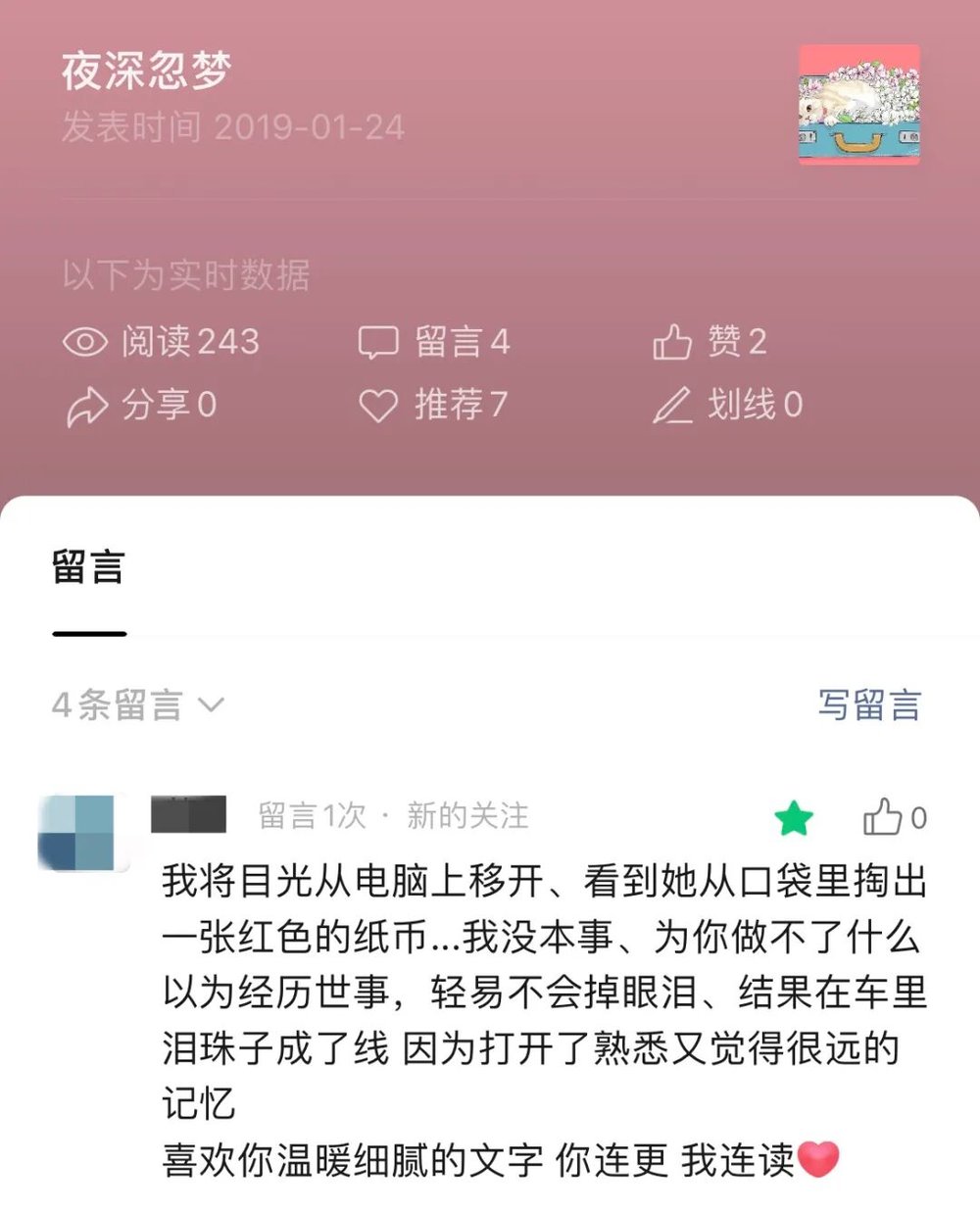The width and height of the screenshot is (980, 1212).
Task: Like the comment with thumbs-up icon
Action: (x=882, y=817)
